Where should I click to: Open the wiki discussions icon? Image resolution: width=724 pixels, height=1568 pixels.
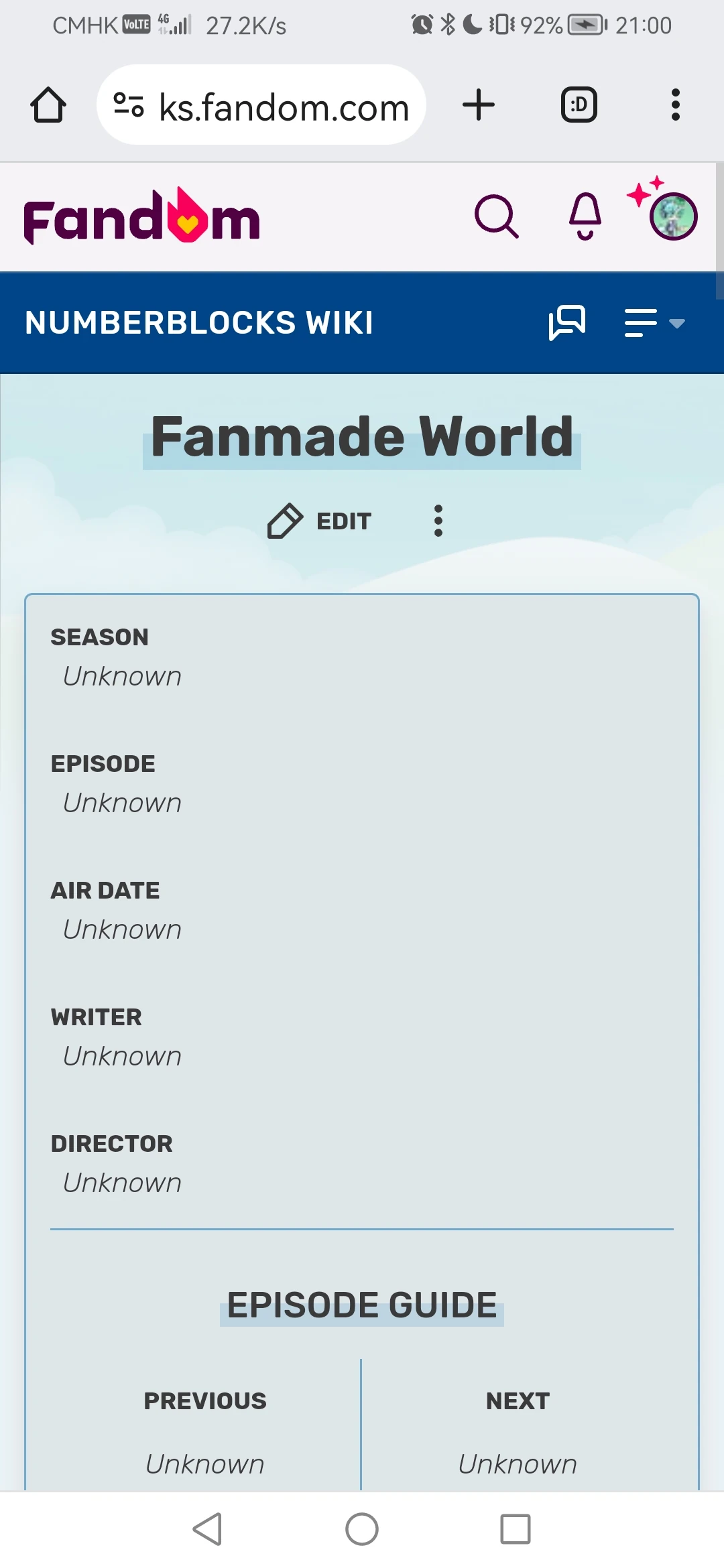click(x=567, y=323)
